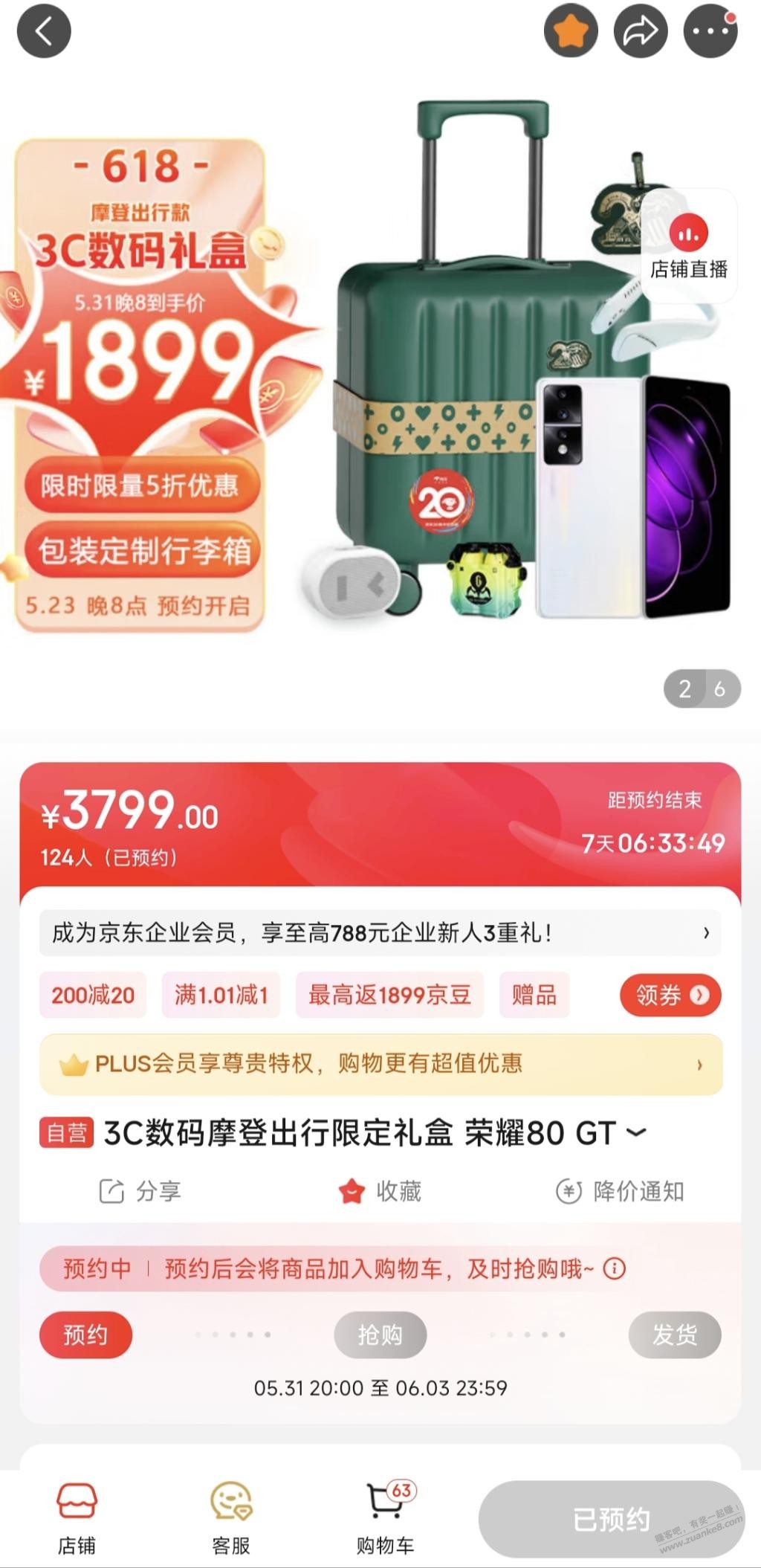
Task: Tap the 已预约 button
Action: pyautogui.click(x=611, y=1520)
